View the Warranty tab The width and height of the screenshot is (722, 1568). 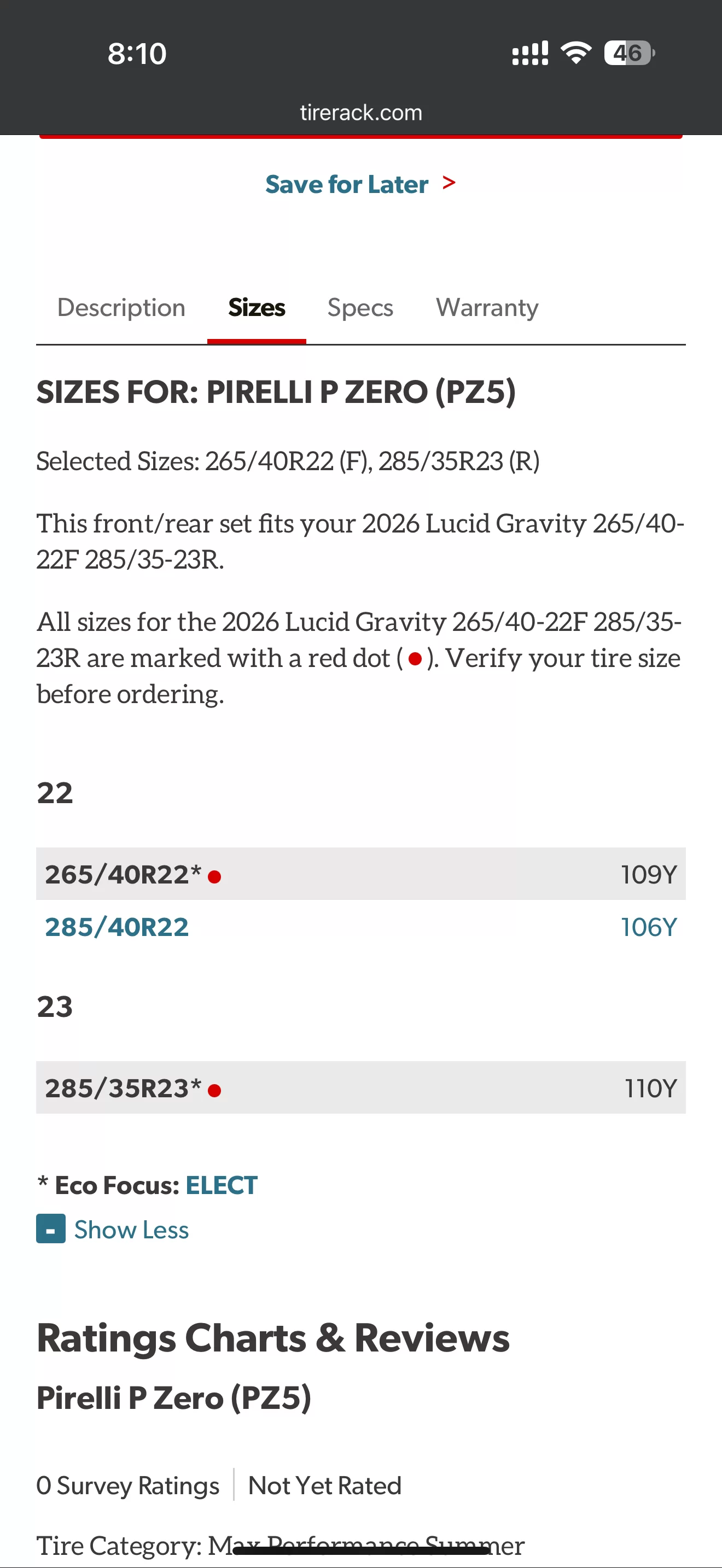[487, 307]
